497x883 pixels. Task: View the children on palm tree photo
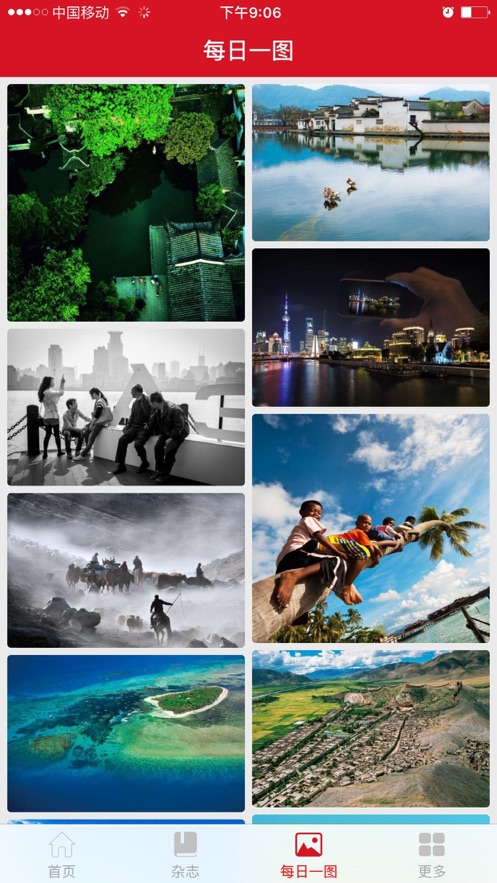coord(371,528)
